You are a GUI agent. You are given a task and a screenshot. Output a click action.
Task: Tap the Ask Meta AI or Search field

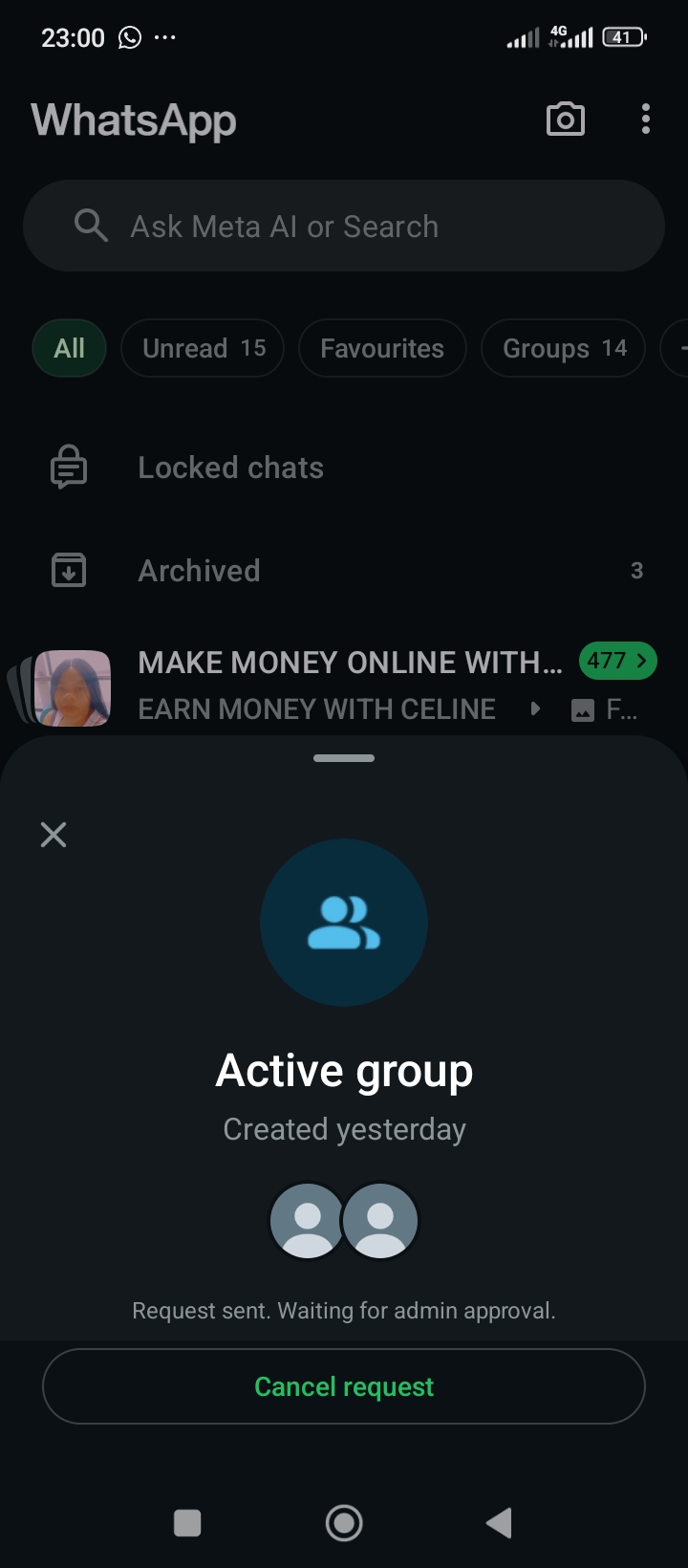(x=344, y=227)
